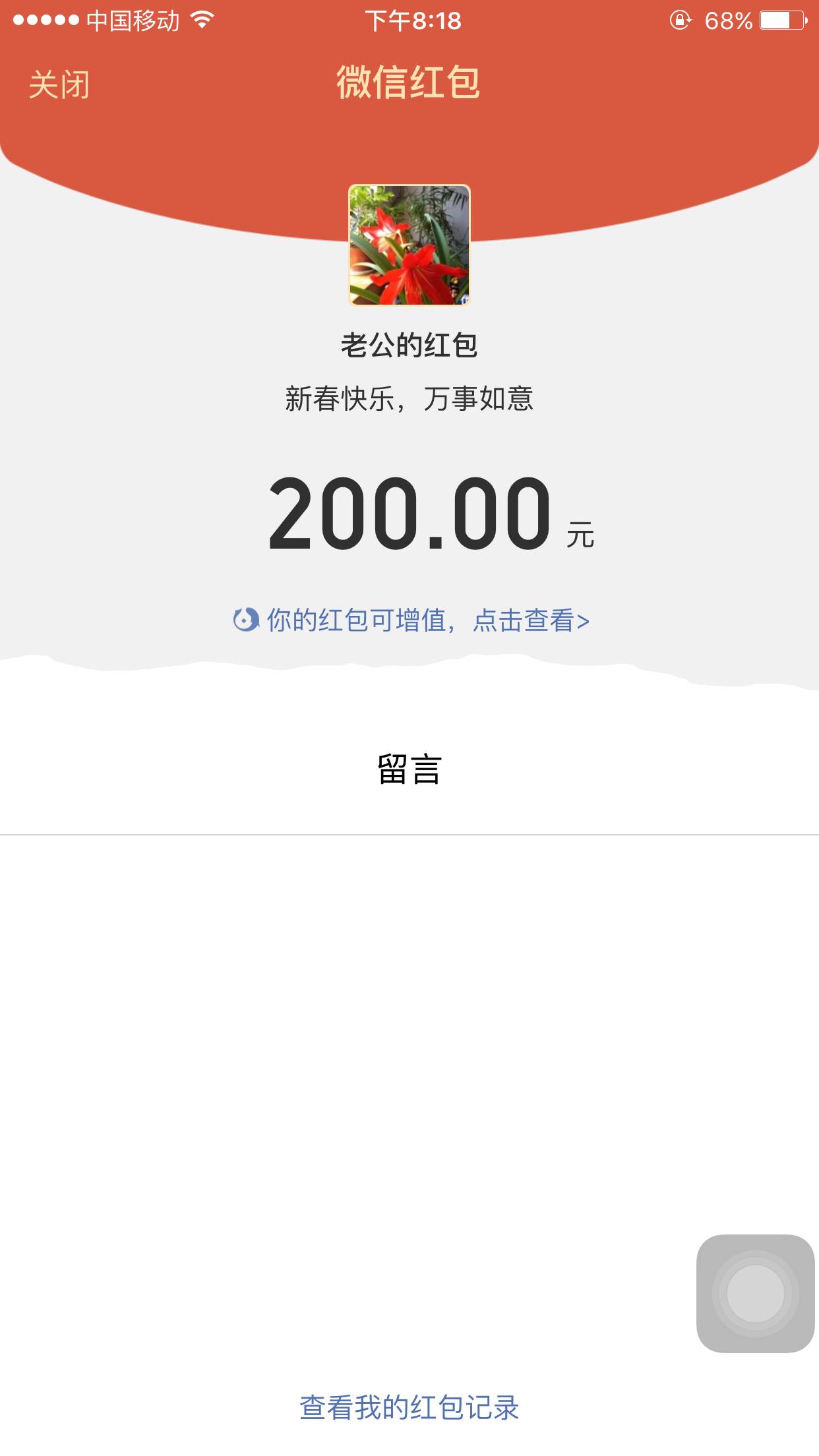Tap the AssistiveTouch floating button
Viewport: 819px width, 1456px height.
pos(755,1293)
